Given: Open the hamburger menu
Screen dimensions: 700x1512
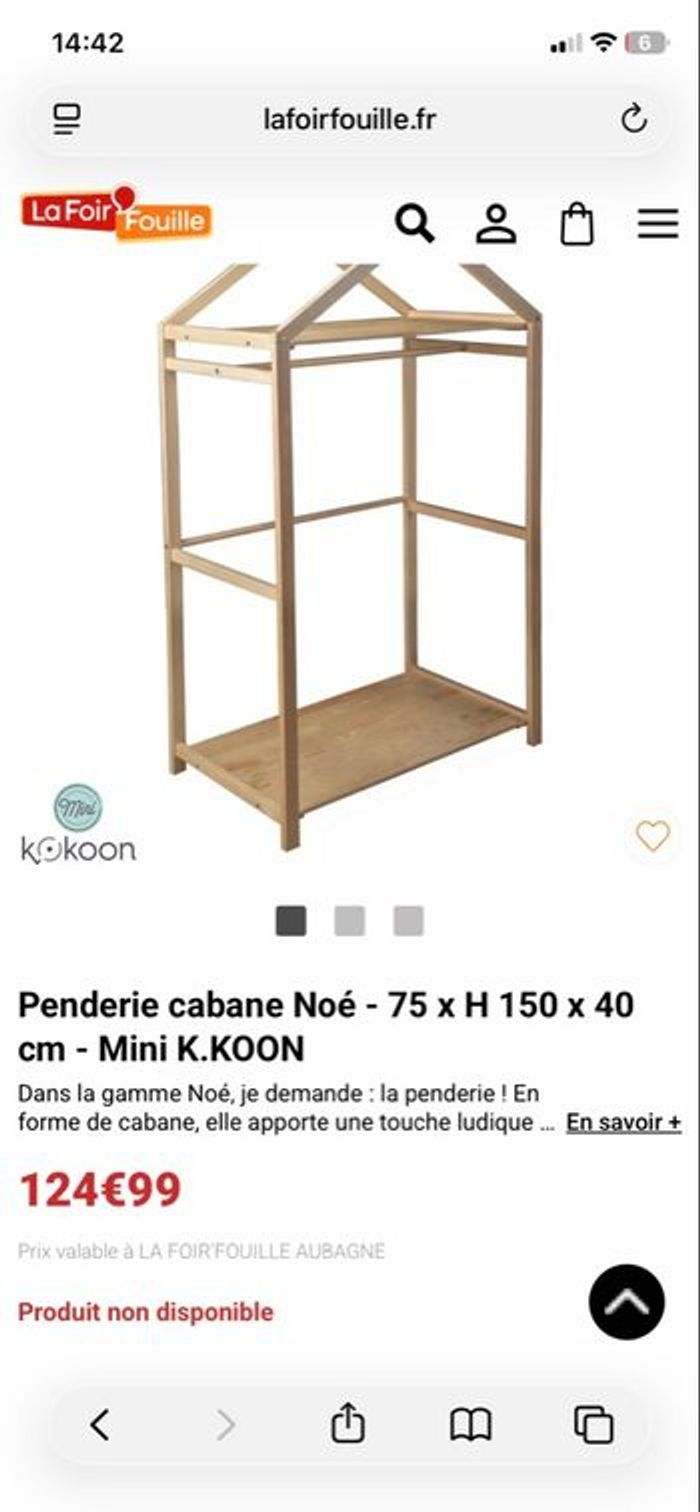Looking at the screenshot, I should point(658,223).
